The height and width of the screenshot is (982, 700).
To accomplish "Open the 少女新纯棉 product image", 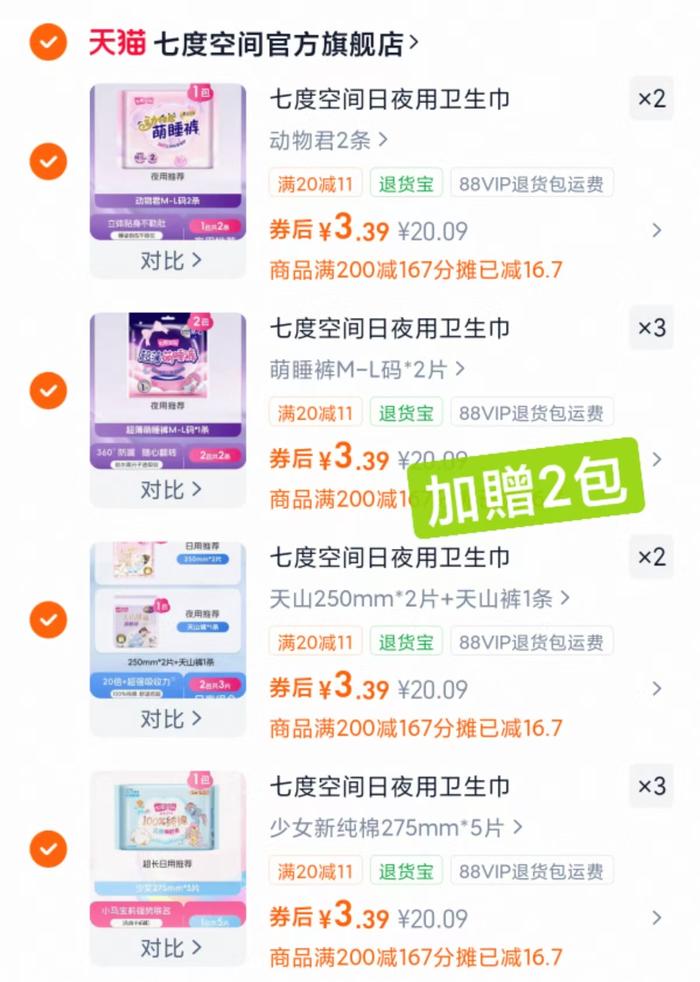I will tap(168, 849).
